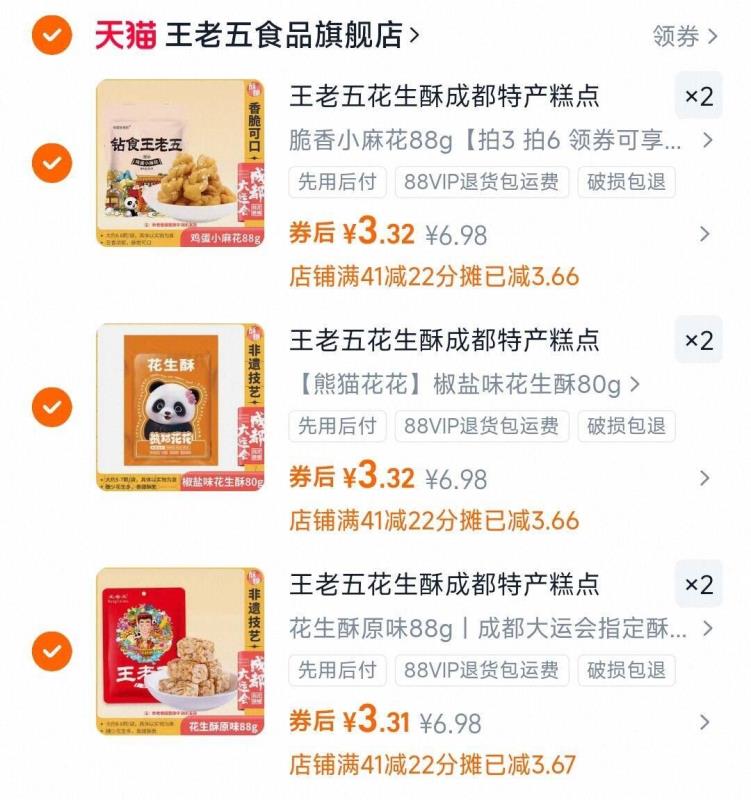
Task: Tap 领券 to get store coupons
Action: pyautogui.click(x=685, y=37)
